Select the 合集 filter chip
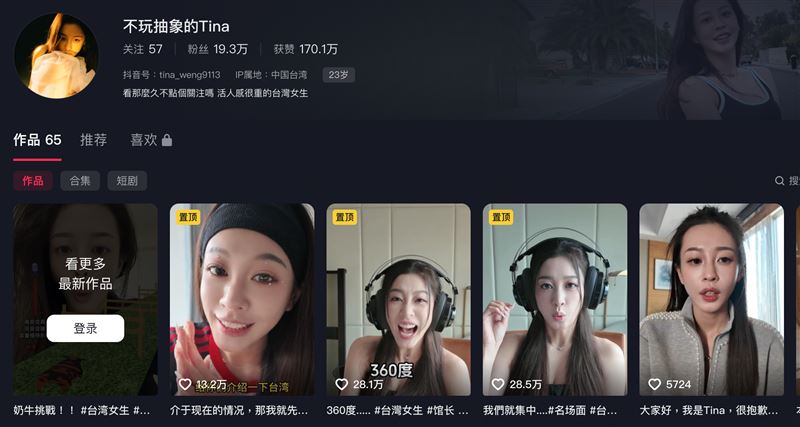Screen dimensions: 800x427 click(80, 181)
